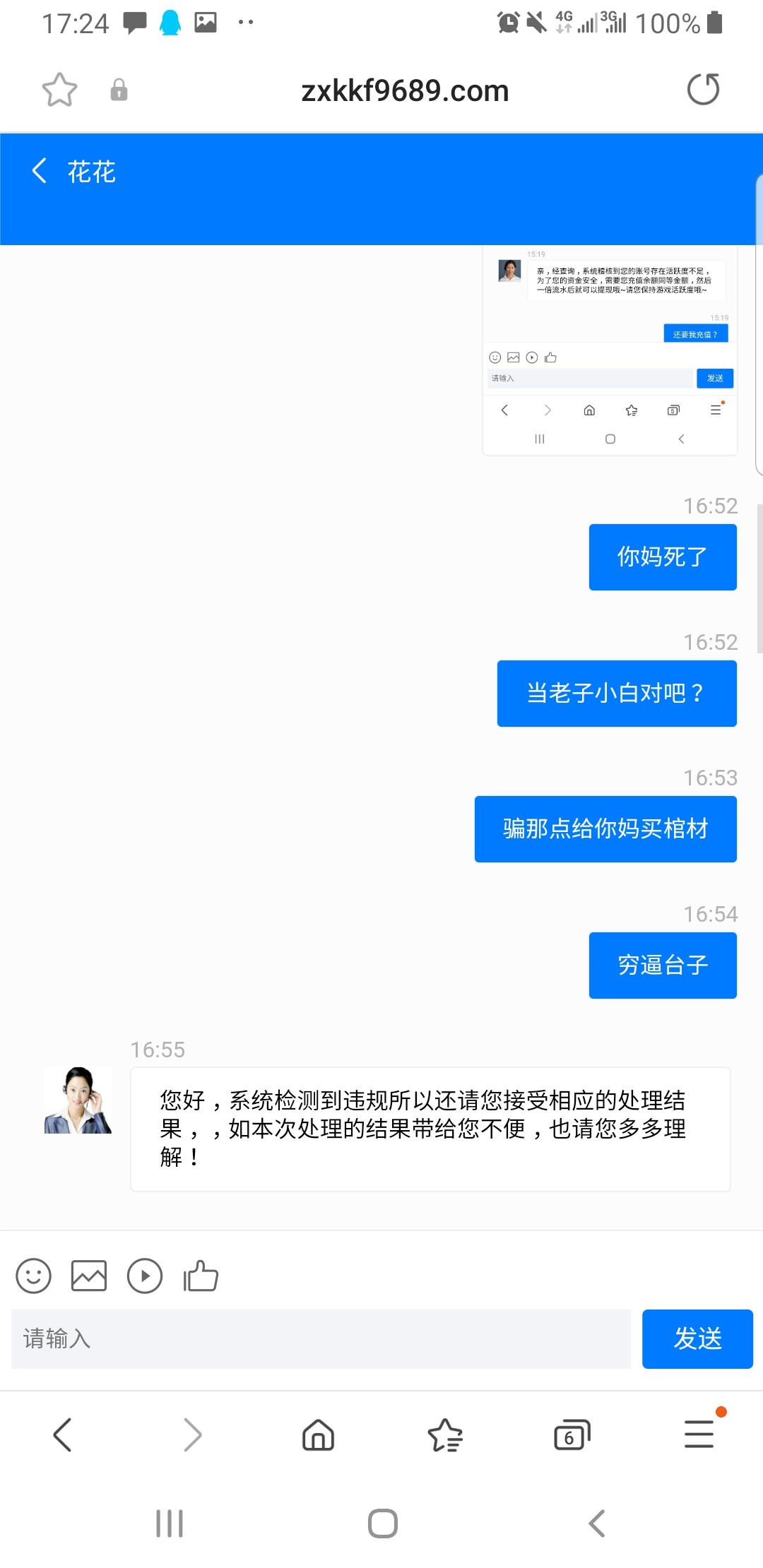
Task: Tap the video sharing icon in chat toolbar
Action: [x=145, y=1276]
